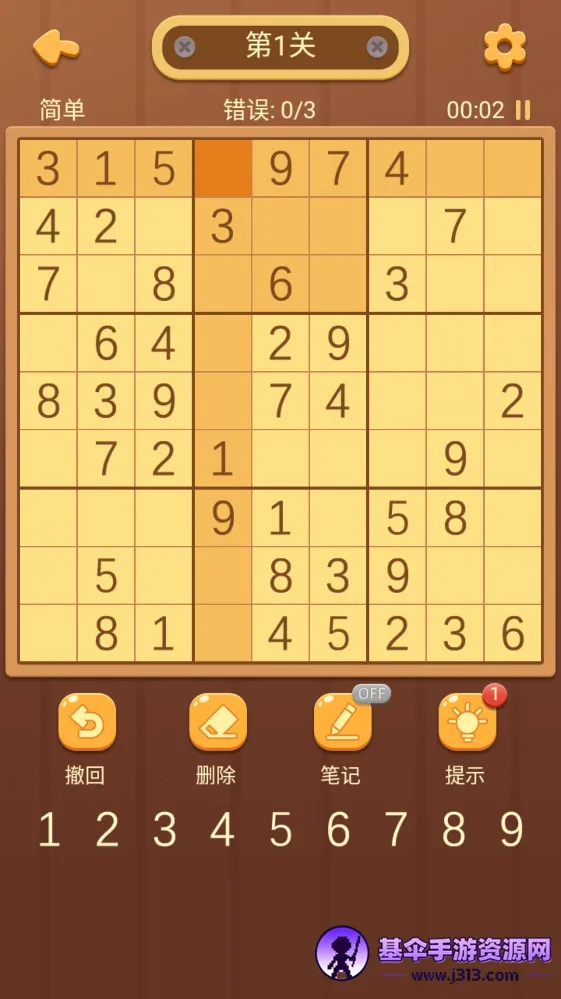Enter number 1 from the number row
Screen dimensions: 561x999
click(x=49, y=830)
